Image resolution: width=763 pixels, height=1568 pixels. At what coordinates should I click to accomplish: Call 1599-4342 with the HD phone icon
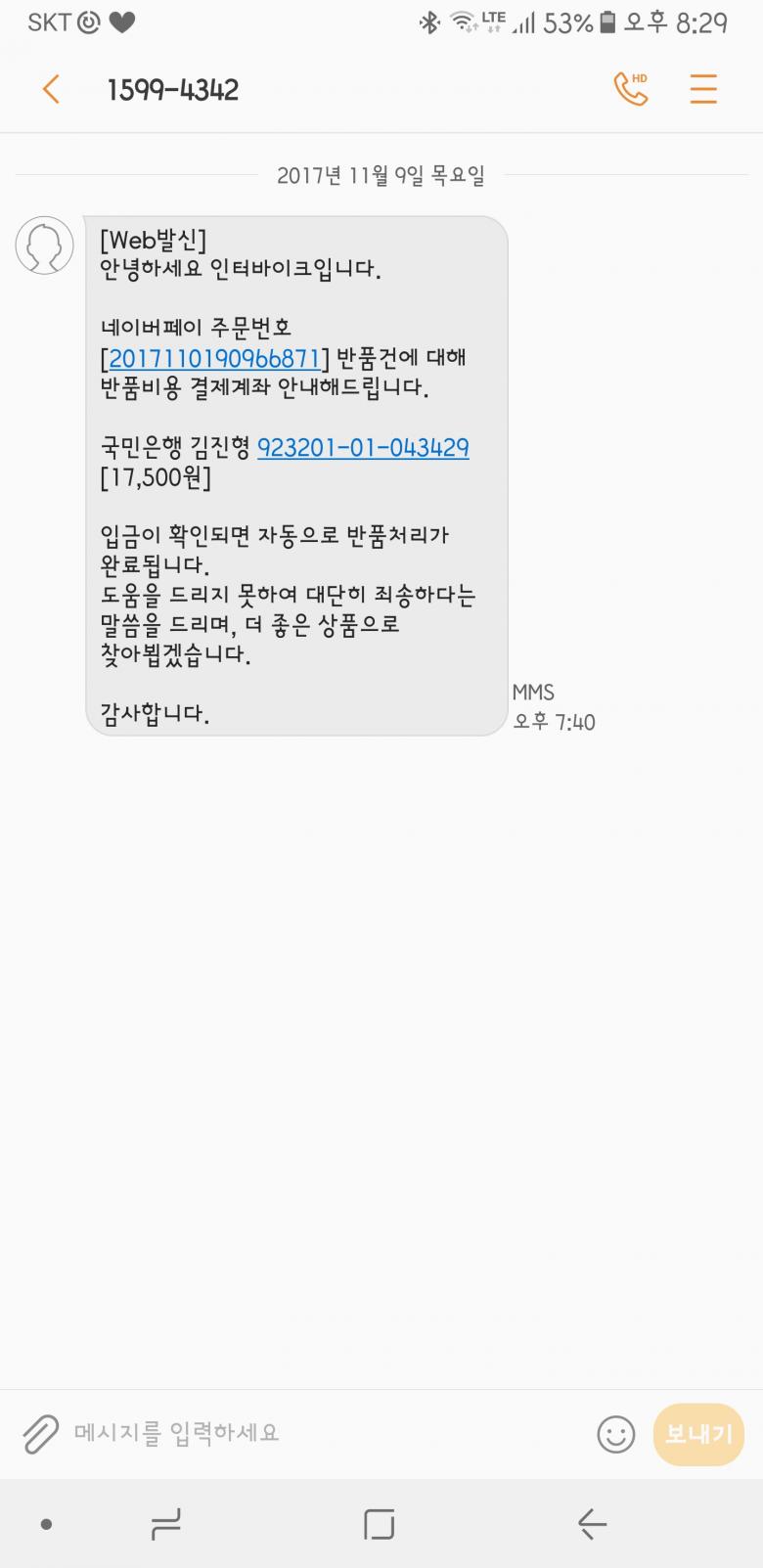click(631, 89)
